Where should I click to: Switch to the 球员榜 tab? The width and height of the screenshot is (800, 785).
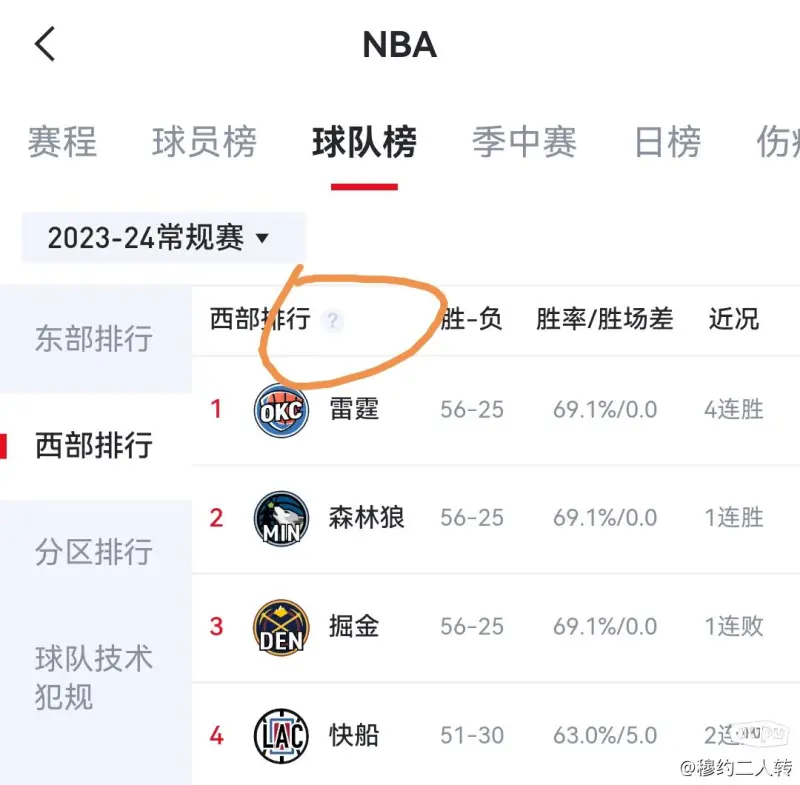coord(204,142)
